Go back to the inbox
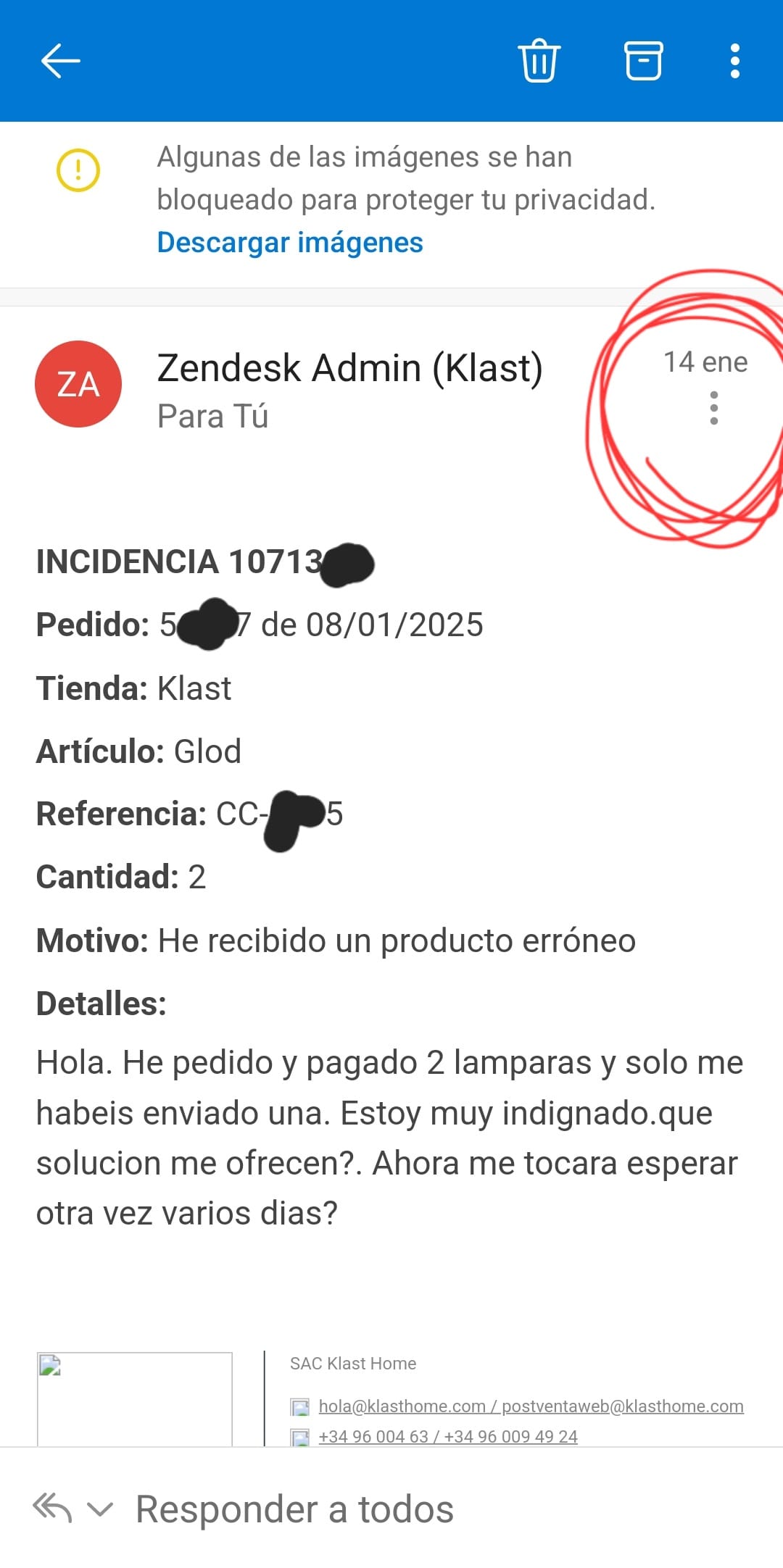Viewport: 783px width, 1568px height. tap(60, 60)
